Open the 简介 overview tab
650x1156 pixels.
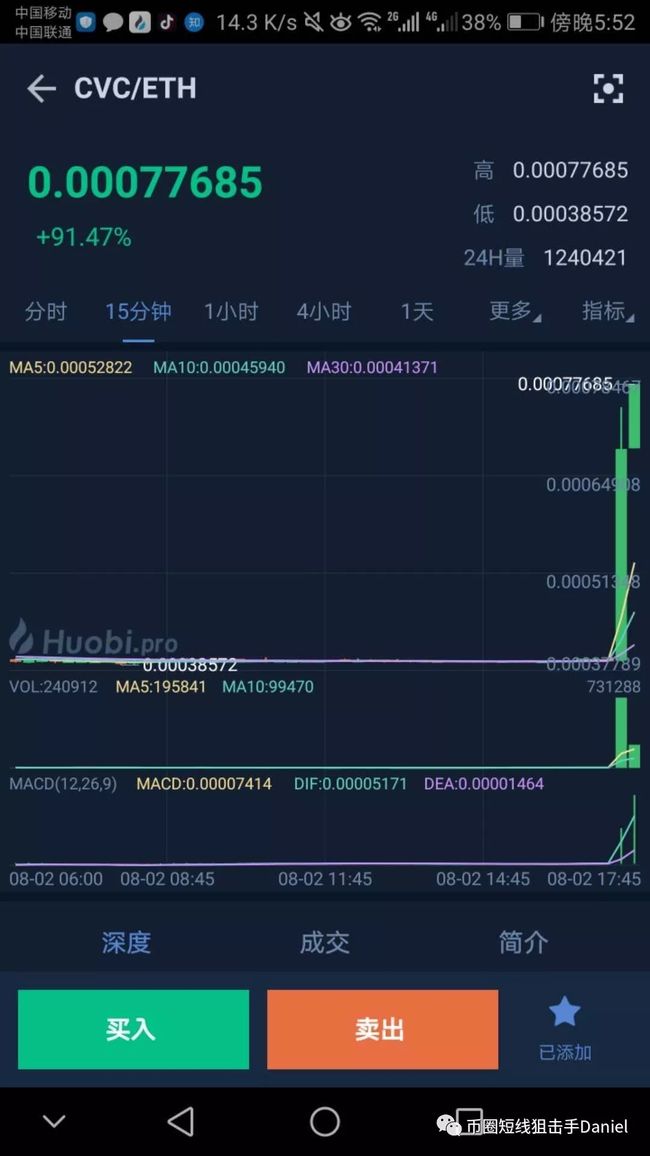coord(523,942)
